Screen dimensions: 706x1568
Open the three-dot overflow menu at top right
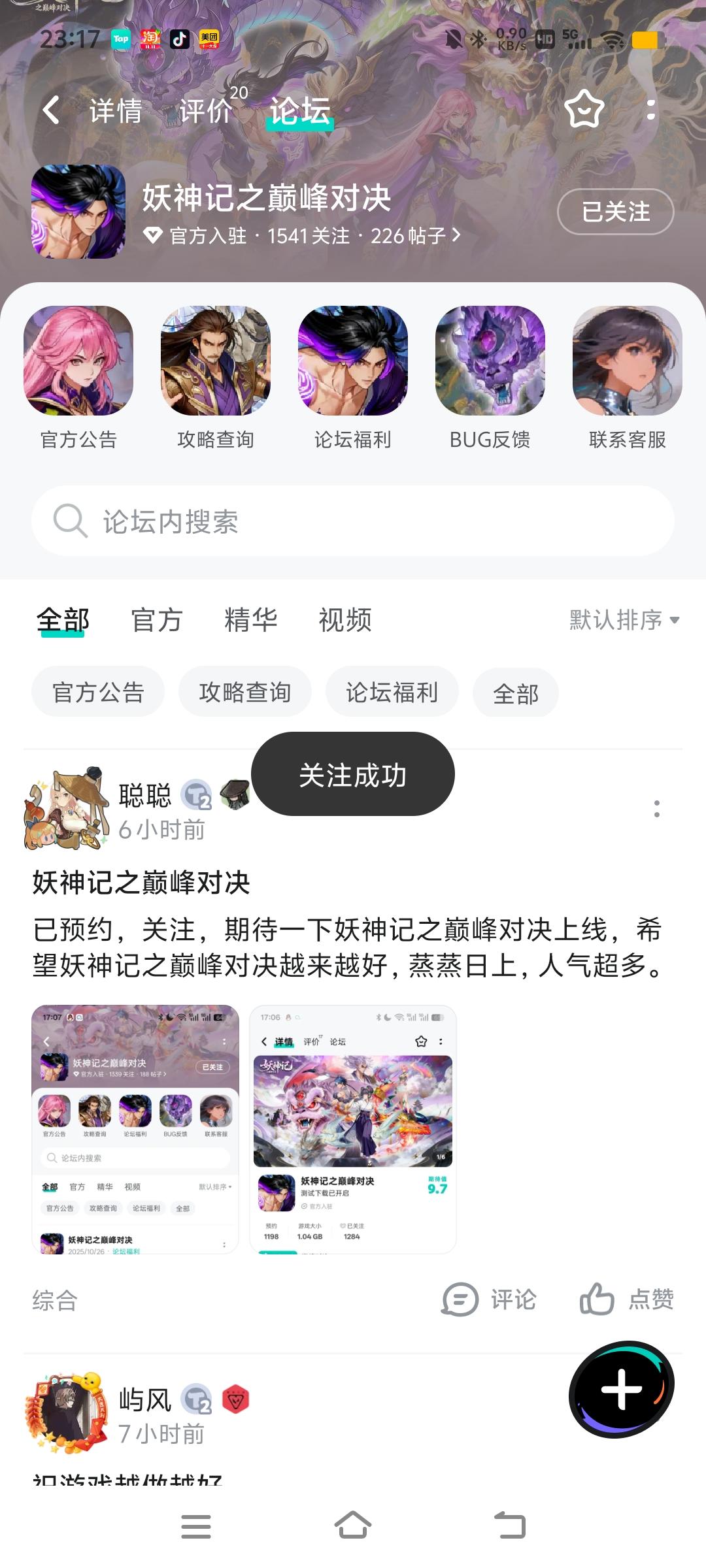(x=651, y=112)
